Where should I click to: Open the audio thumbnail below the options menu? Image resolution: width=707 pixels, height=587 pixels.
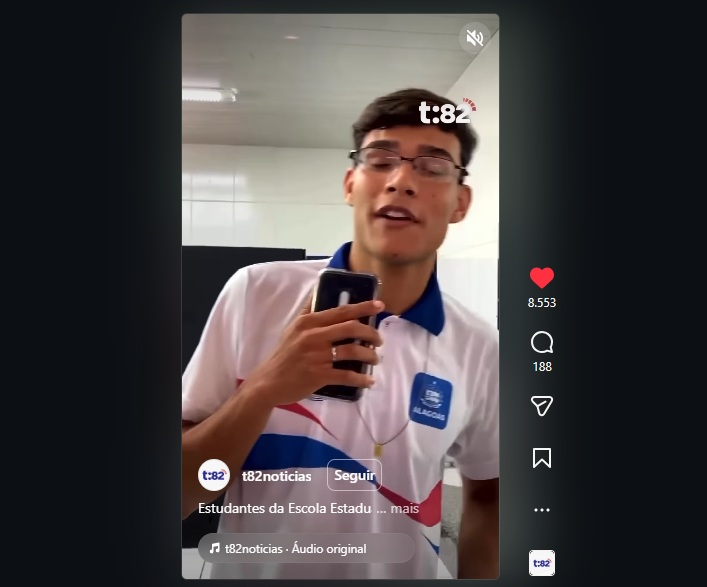point(542,563)
